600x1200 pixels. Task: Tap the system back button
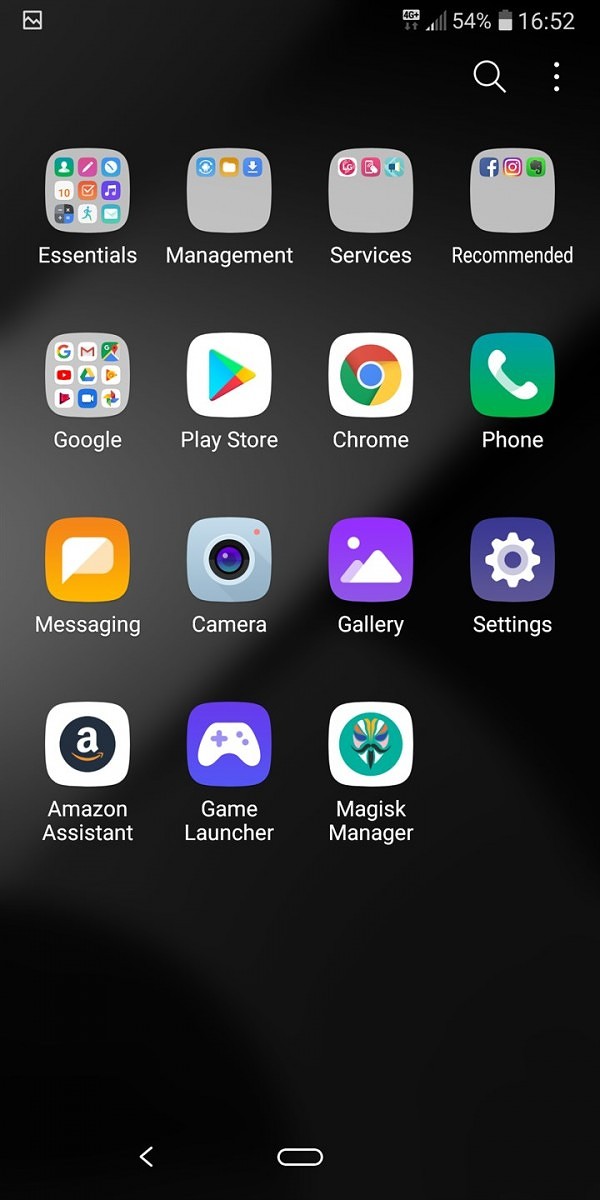click(x=147, y=1157)
